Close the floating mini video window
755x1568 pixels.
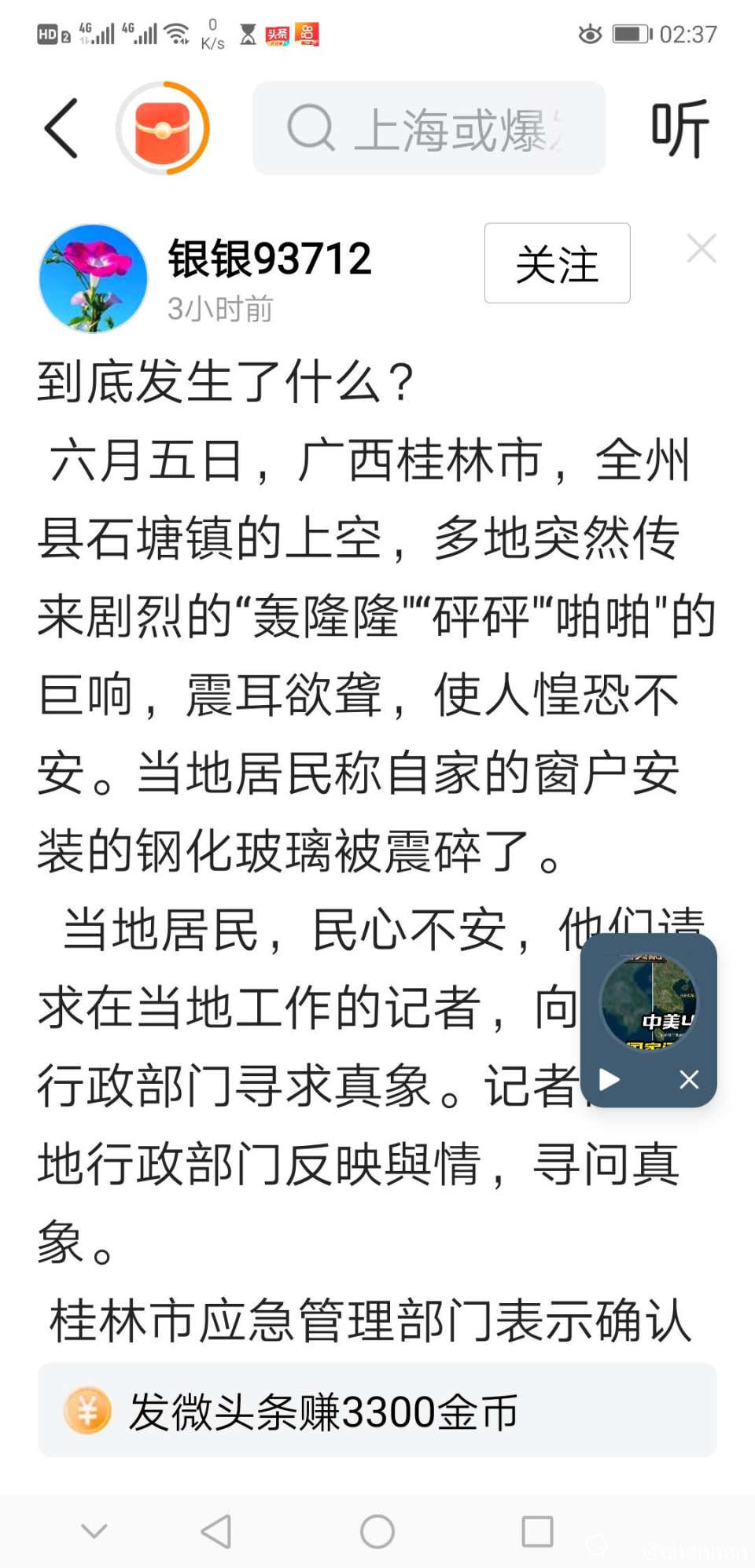click(689, 1079)
